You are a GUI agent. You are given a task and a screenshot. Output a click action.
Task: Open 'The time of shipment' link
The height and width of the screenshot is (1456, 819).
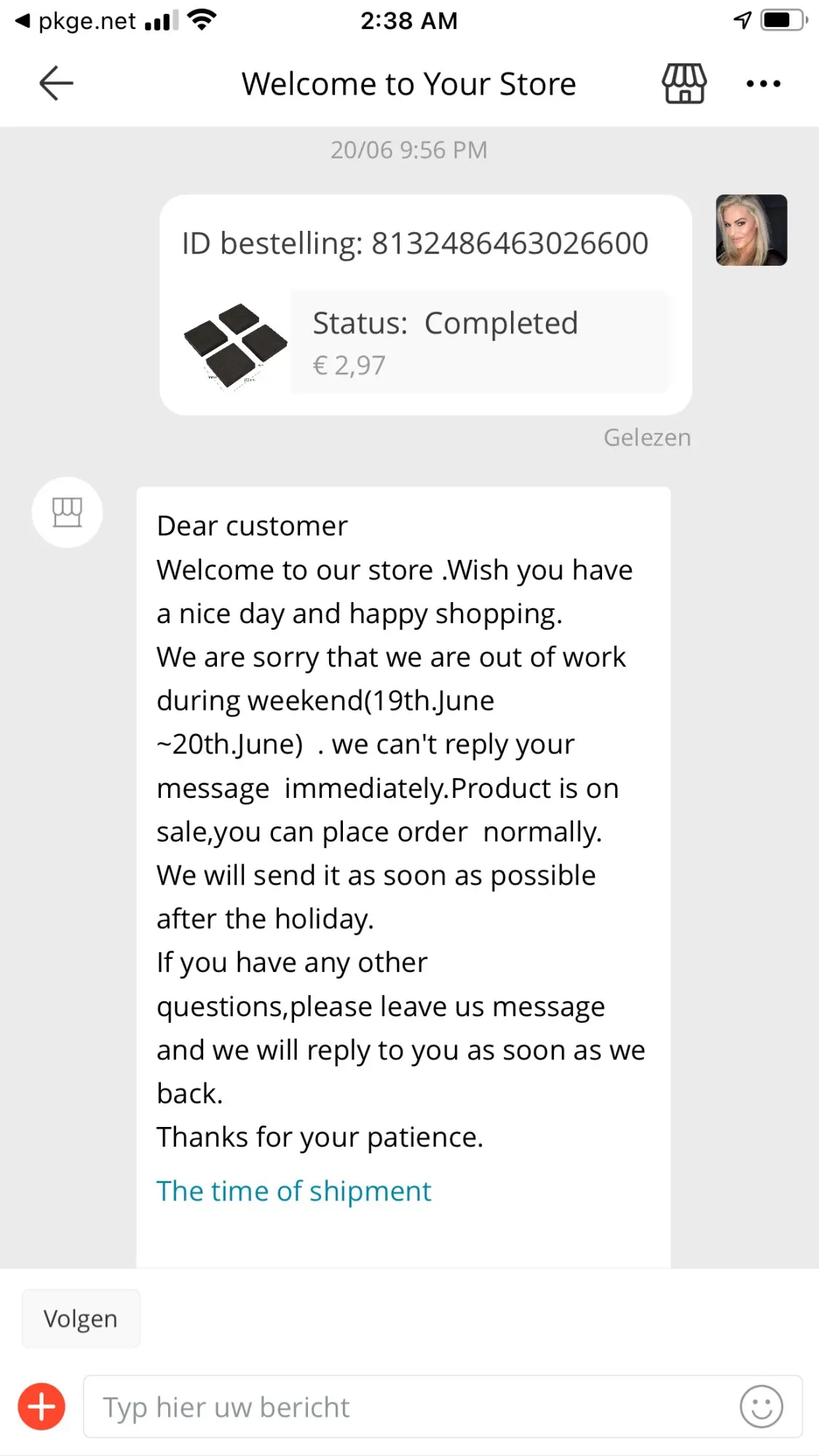pos(293,1192)
